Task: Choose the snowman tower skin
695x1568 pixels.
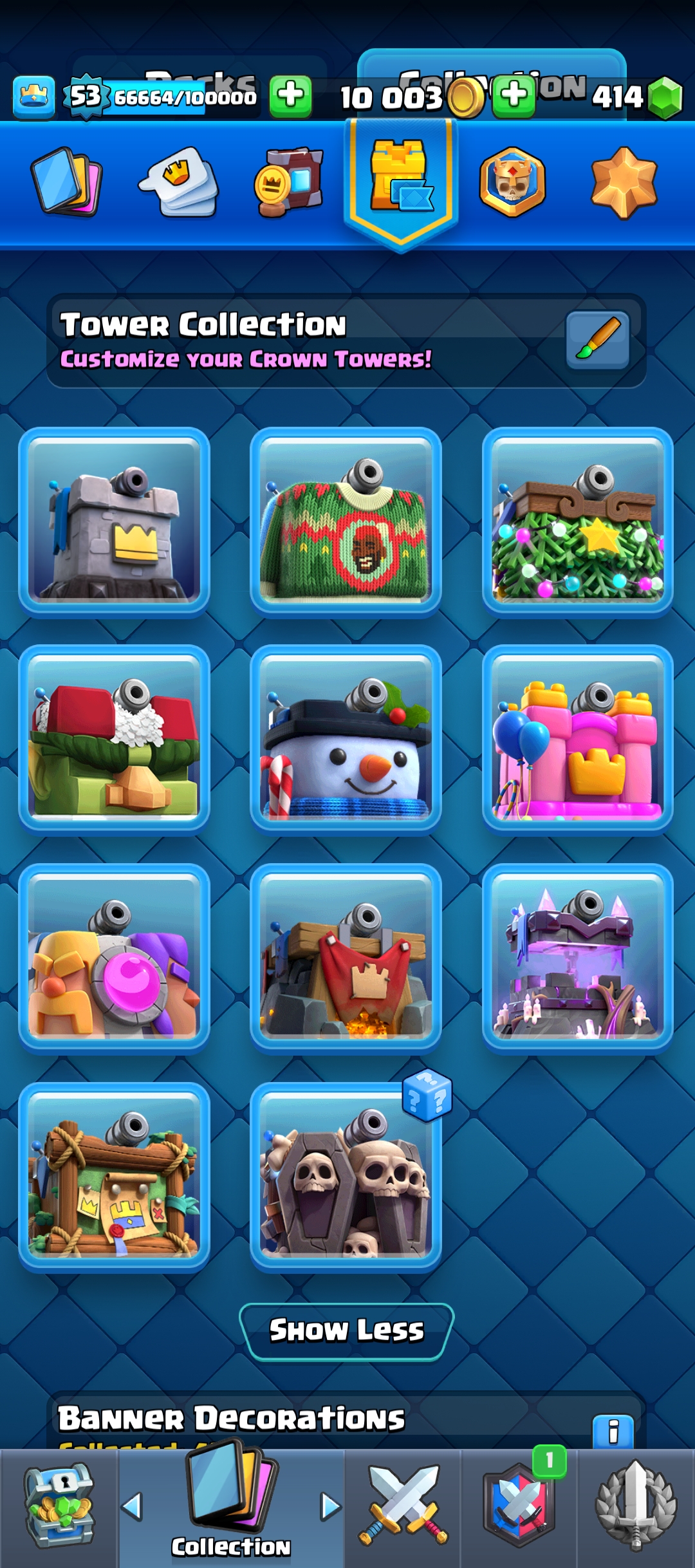Action: (346, 740)
